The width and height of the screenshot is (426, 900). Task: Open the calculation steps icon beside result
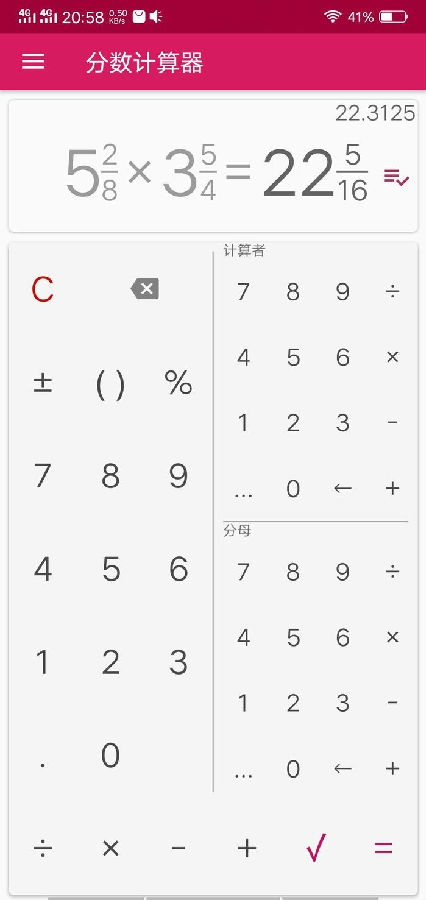(396, 176)
